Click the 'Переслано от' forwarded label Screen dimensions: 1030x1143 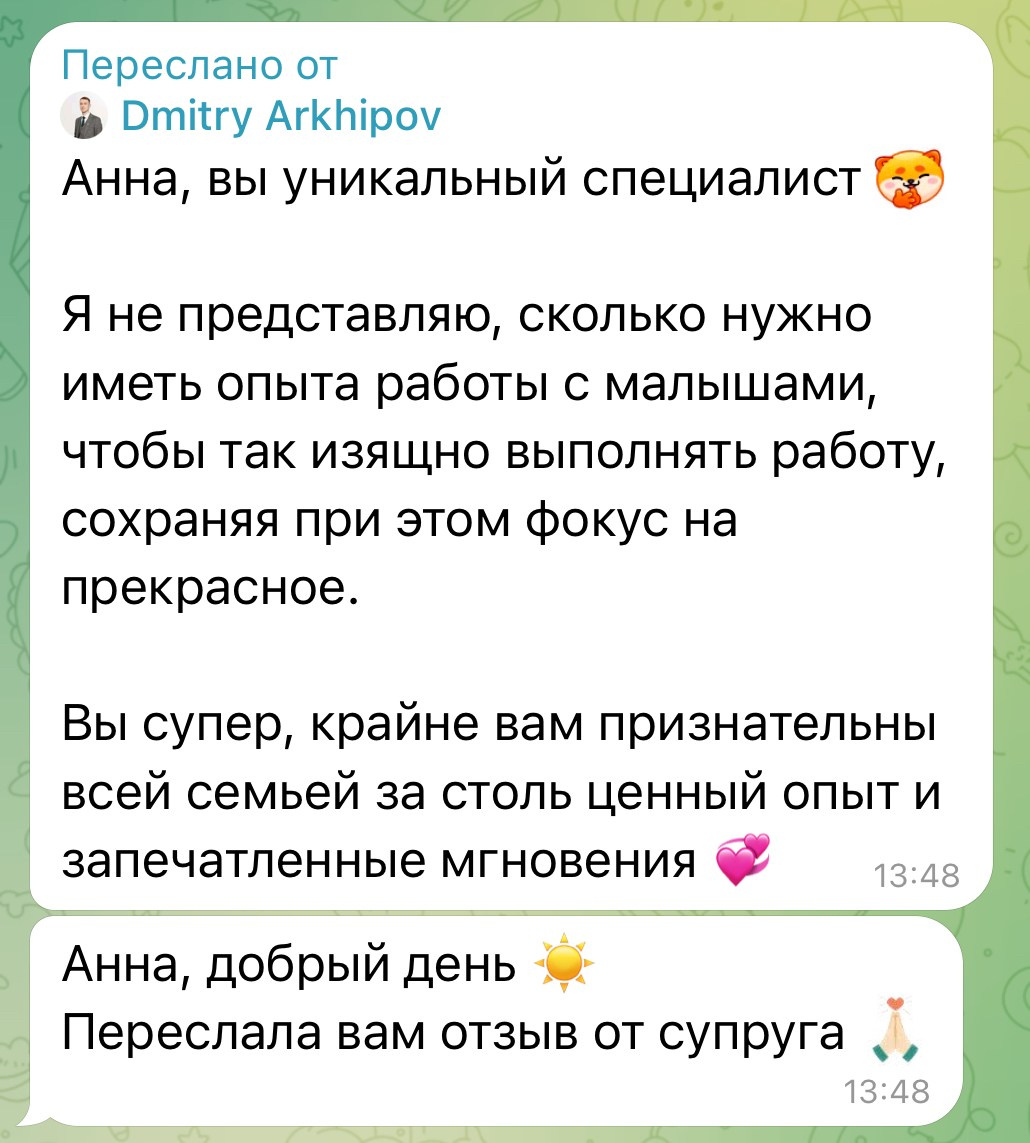pyautogui.click(x=200, y=63)
